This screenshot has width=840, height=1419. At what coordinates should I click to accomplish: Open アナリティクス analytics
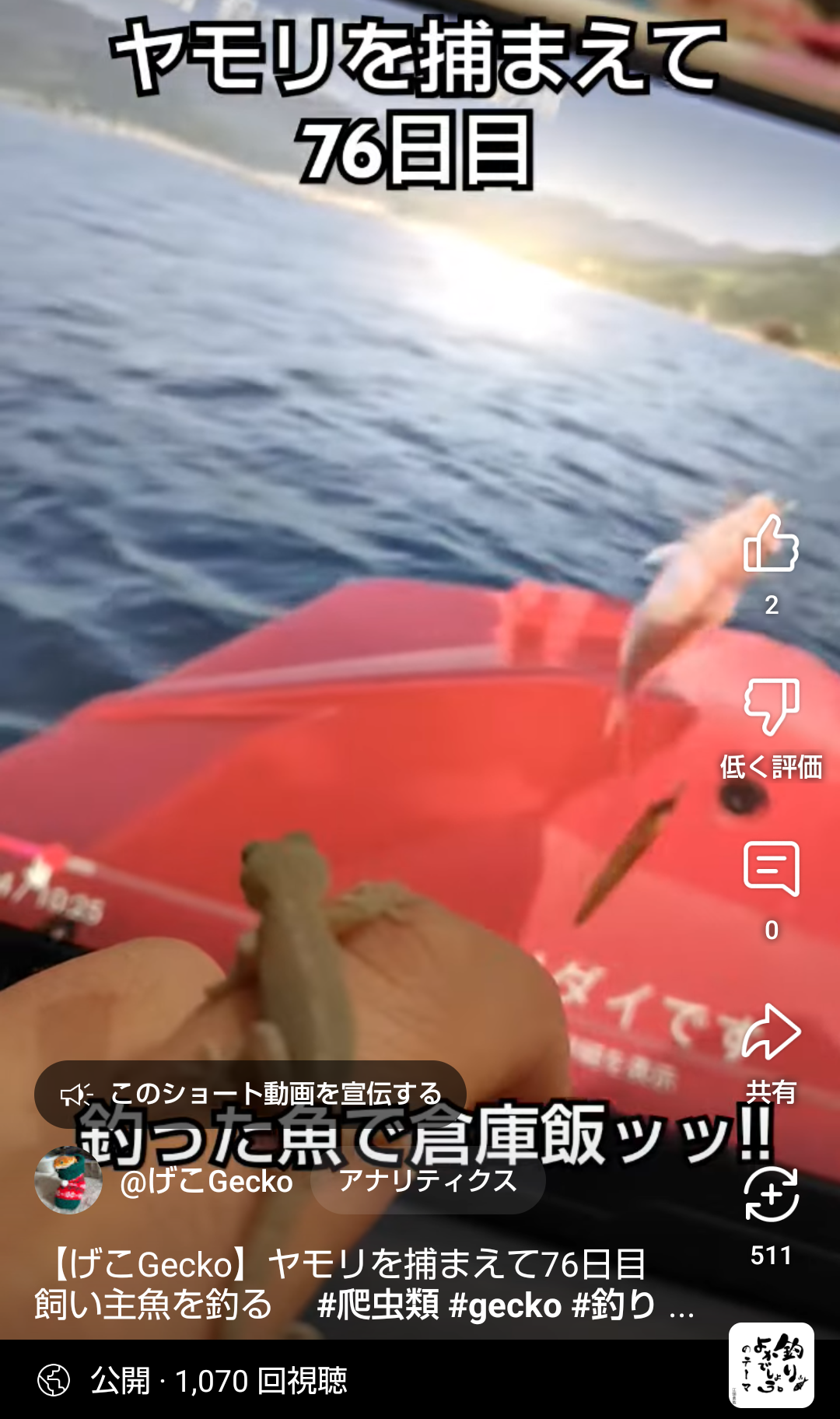click(x=428, y=1181)
